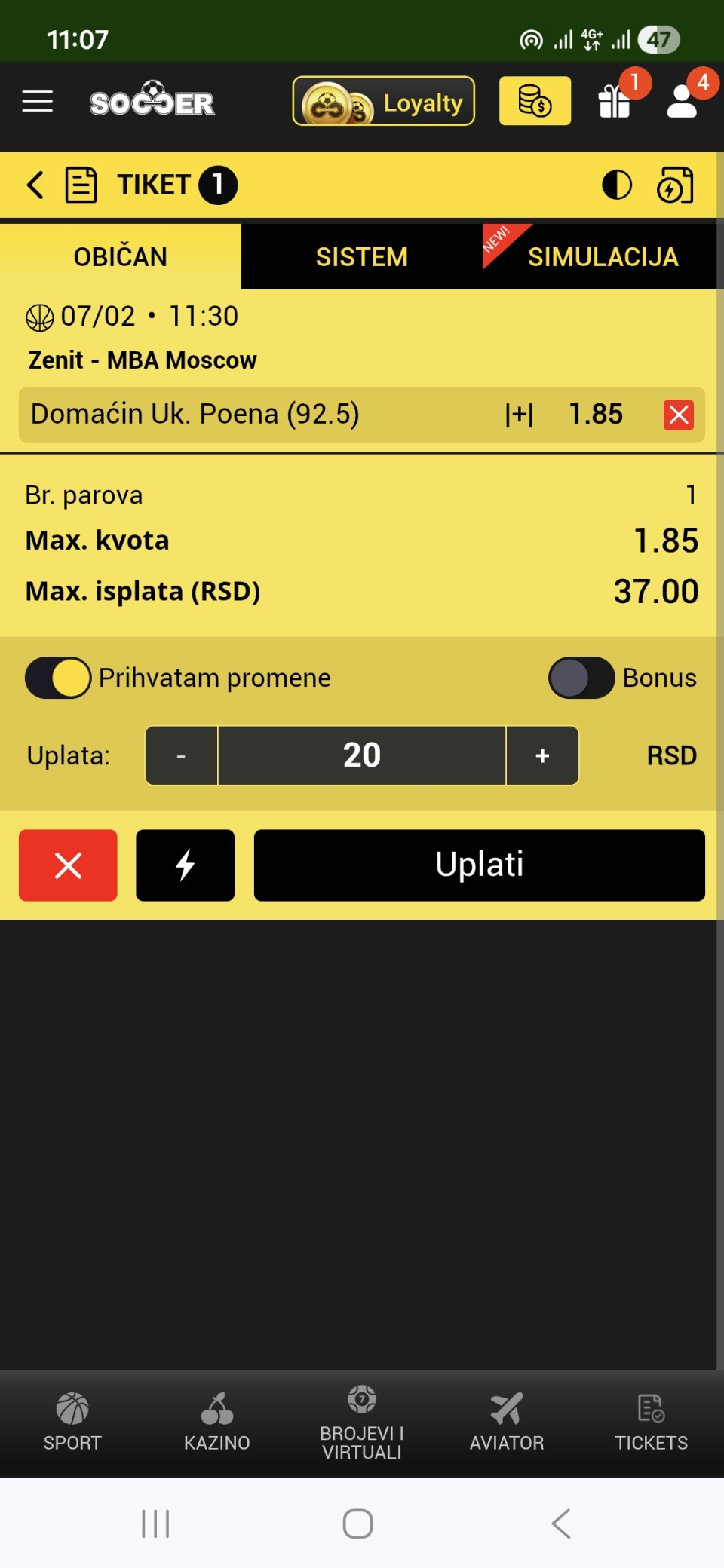724x1568 pixels.
Task: Switch to the SIMULACIJA tab
Action: point(602,257)
